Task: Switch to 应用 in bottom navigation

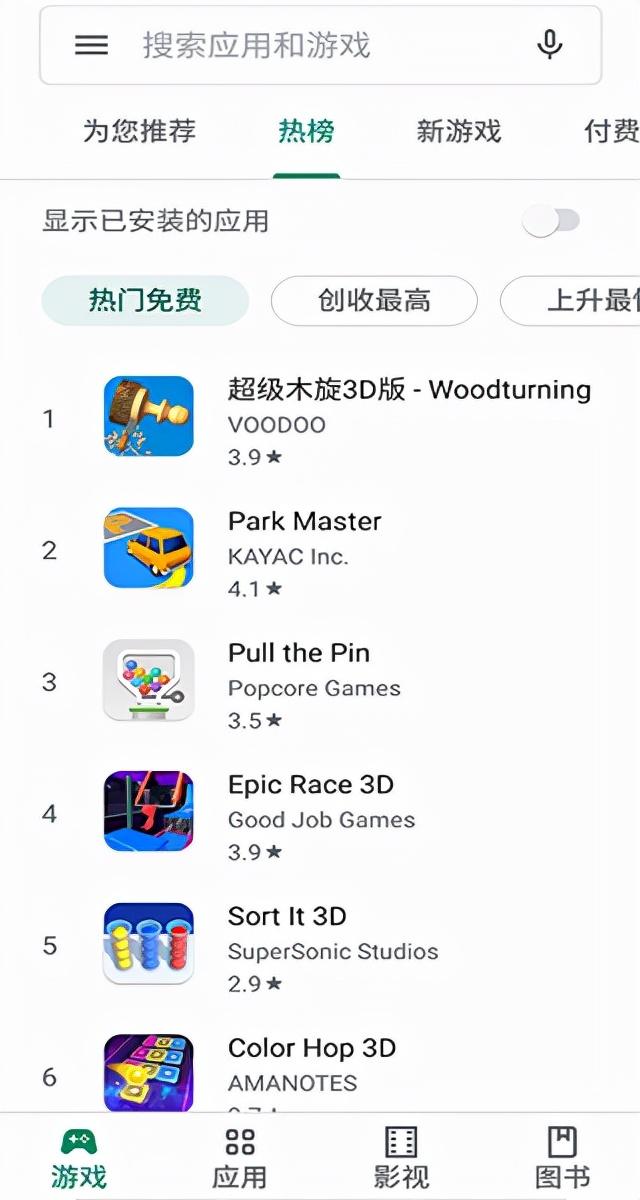Action: tap(240, 1158)
